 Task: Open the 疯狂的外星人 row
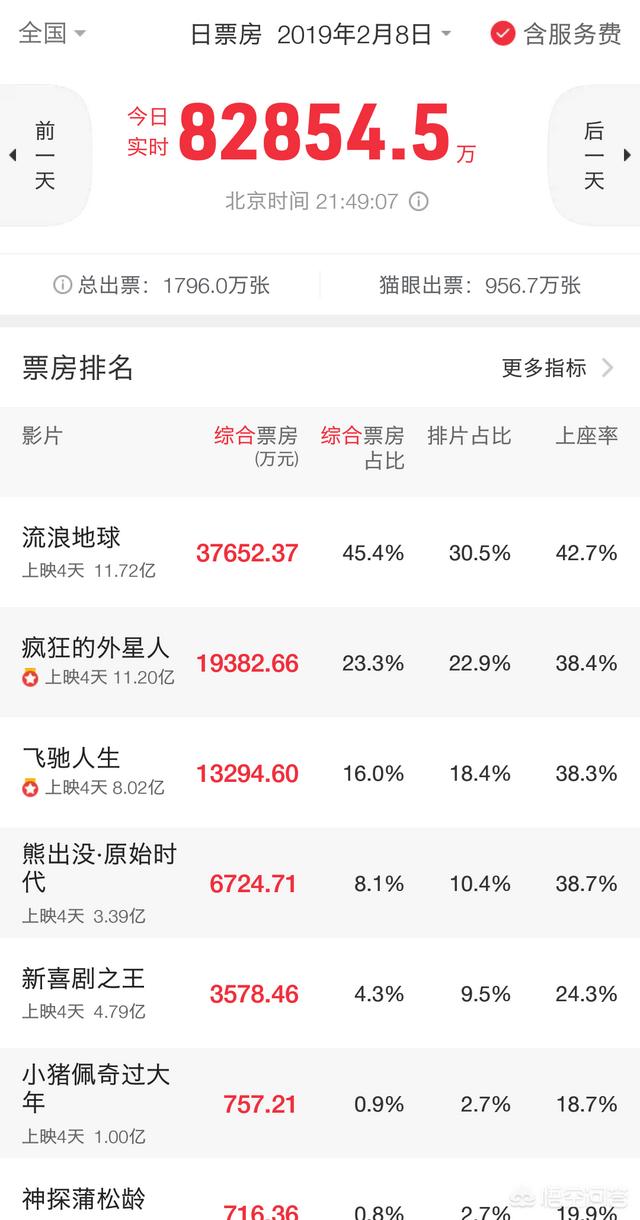click(x=320, y=662)
